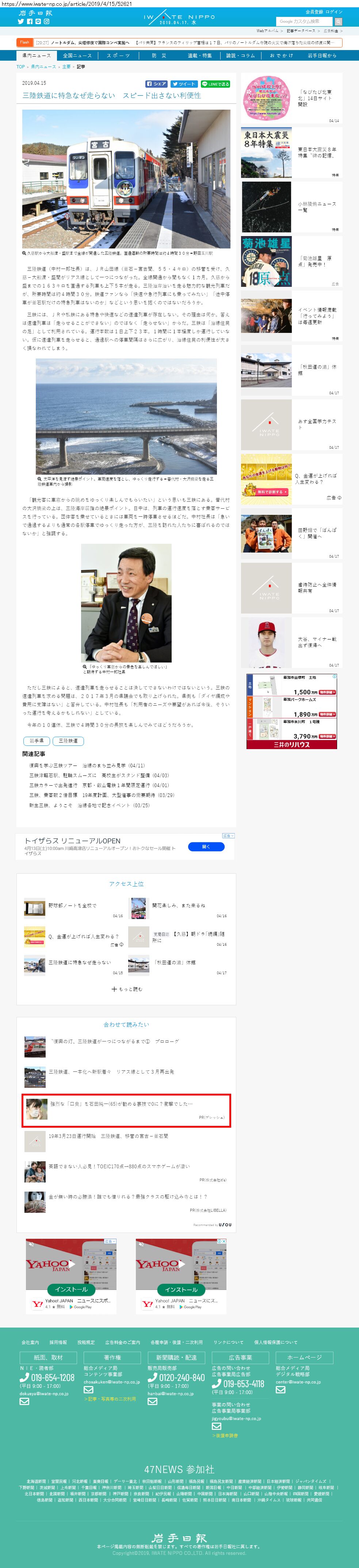This screenshot has width=359, height=1568.
Task: Select the おでかけ tab
Action: [281, 56]
